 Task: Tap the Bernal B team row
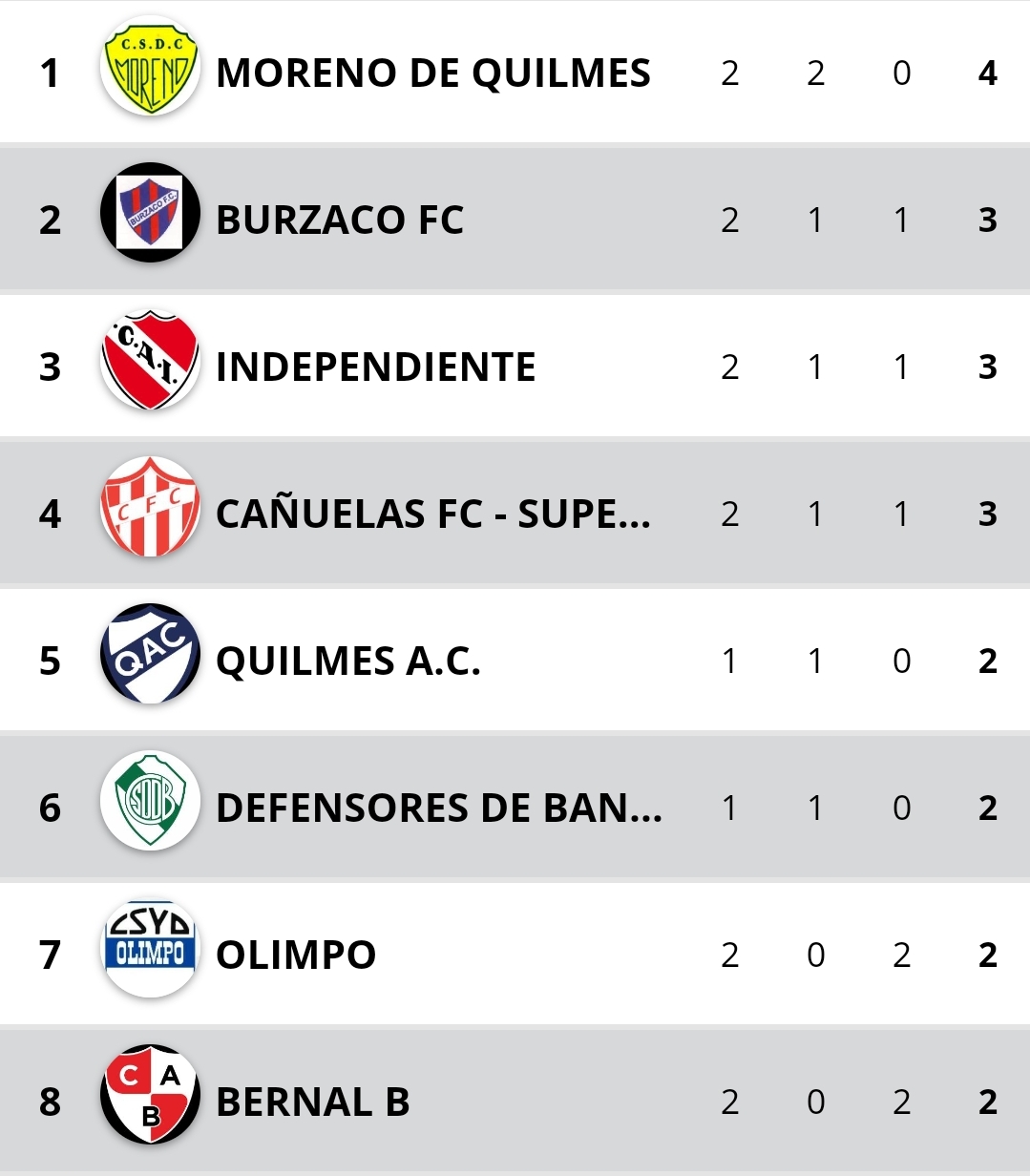[x=313, y=1102]
